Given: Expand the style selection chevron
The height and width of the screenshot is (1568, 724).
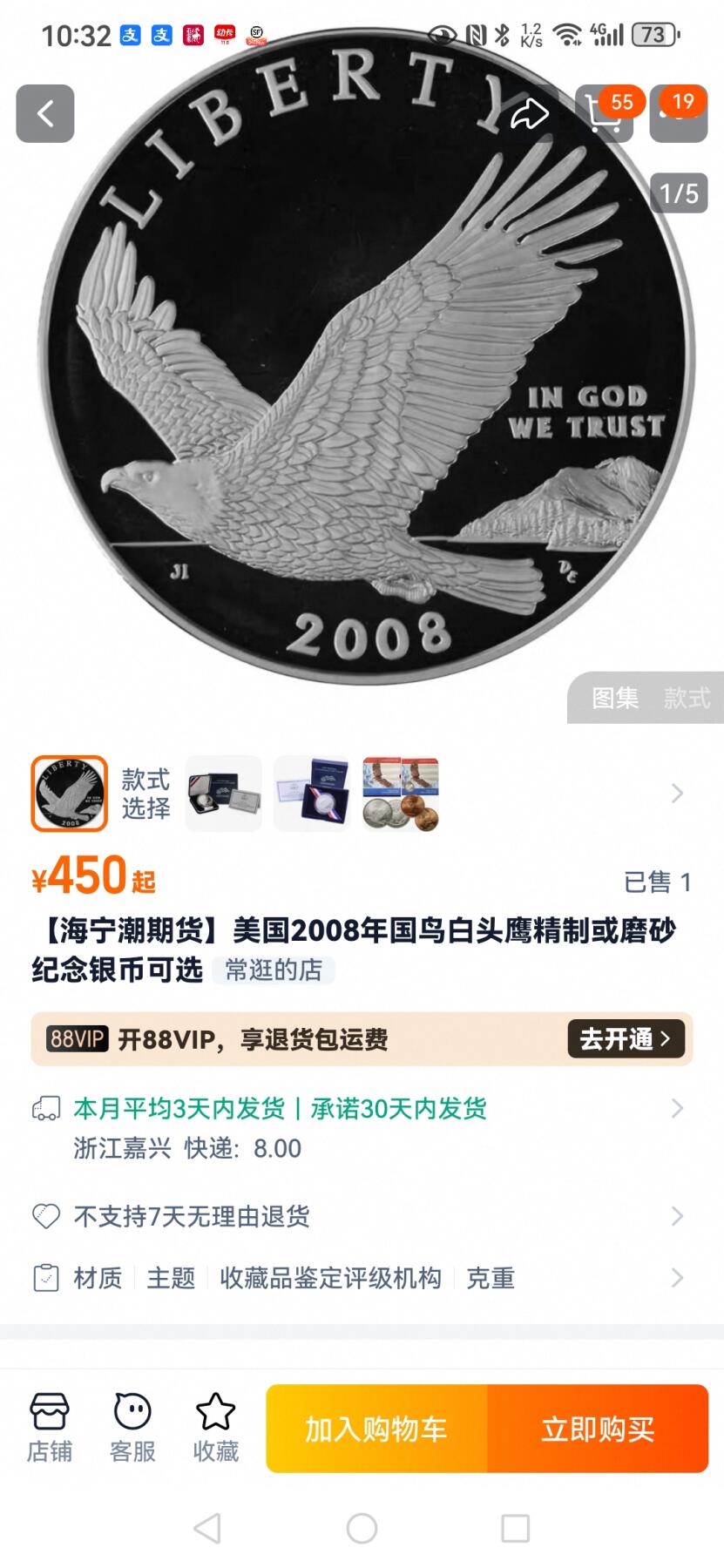Looking at the screenshot, I should coord(677,794).
